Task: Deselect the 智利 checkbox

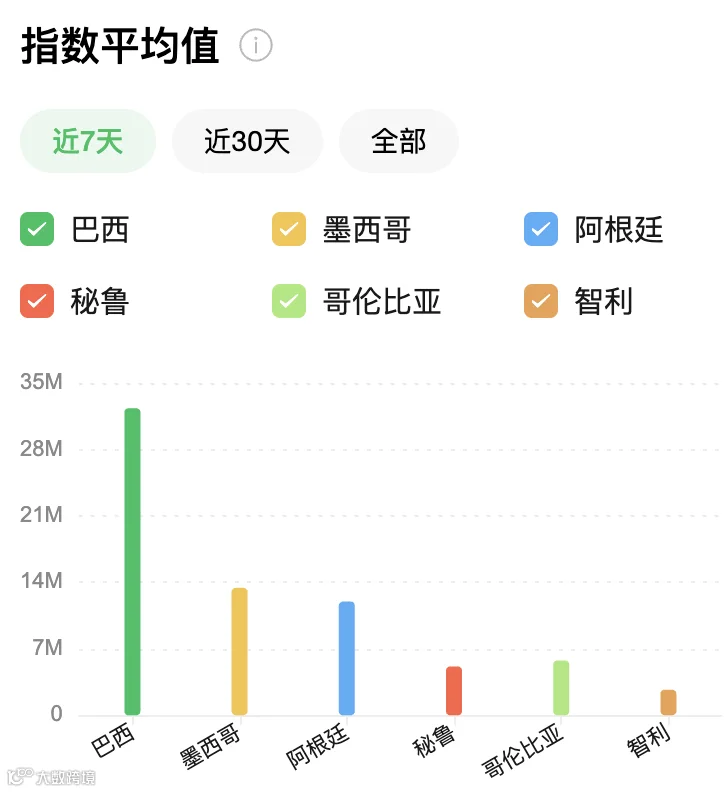Action: (541, 301)
